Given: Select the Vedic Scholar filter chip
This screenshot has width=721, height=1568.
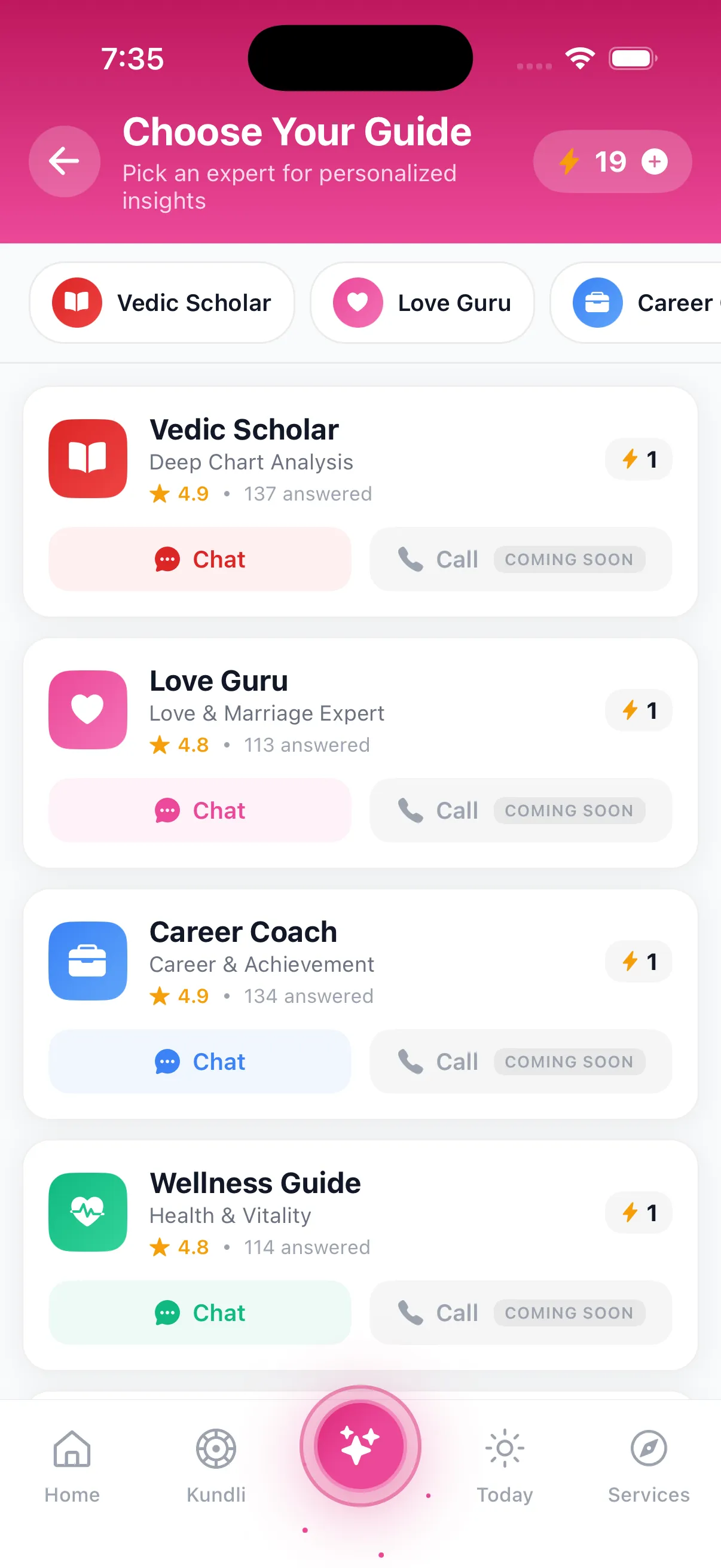Looking at the screenshot, I should click(x=162, y=303).
